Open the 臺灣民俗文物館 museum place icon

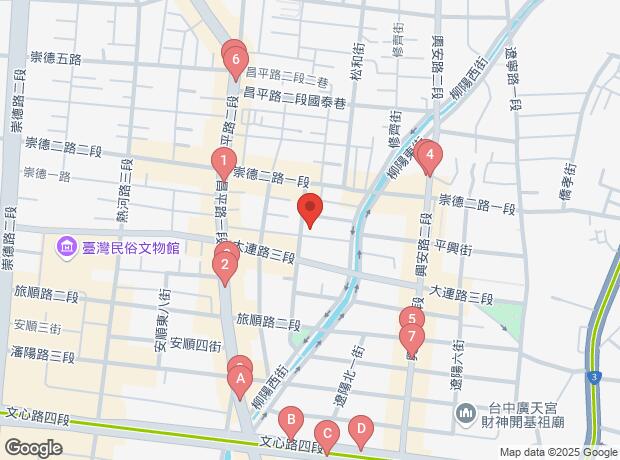pos(67,246)
